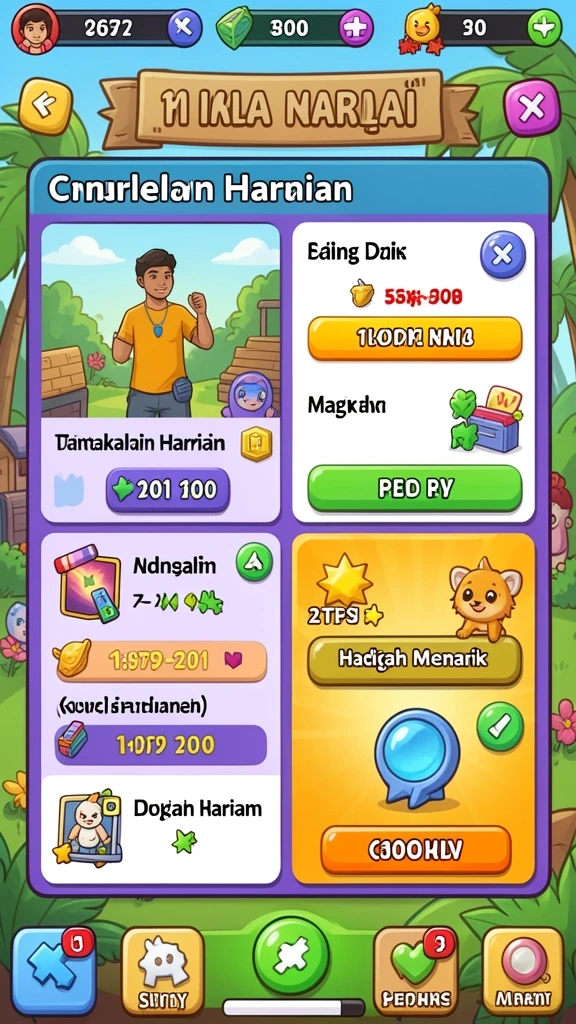Tap the green checkmark badge

(x=500, y=727)
